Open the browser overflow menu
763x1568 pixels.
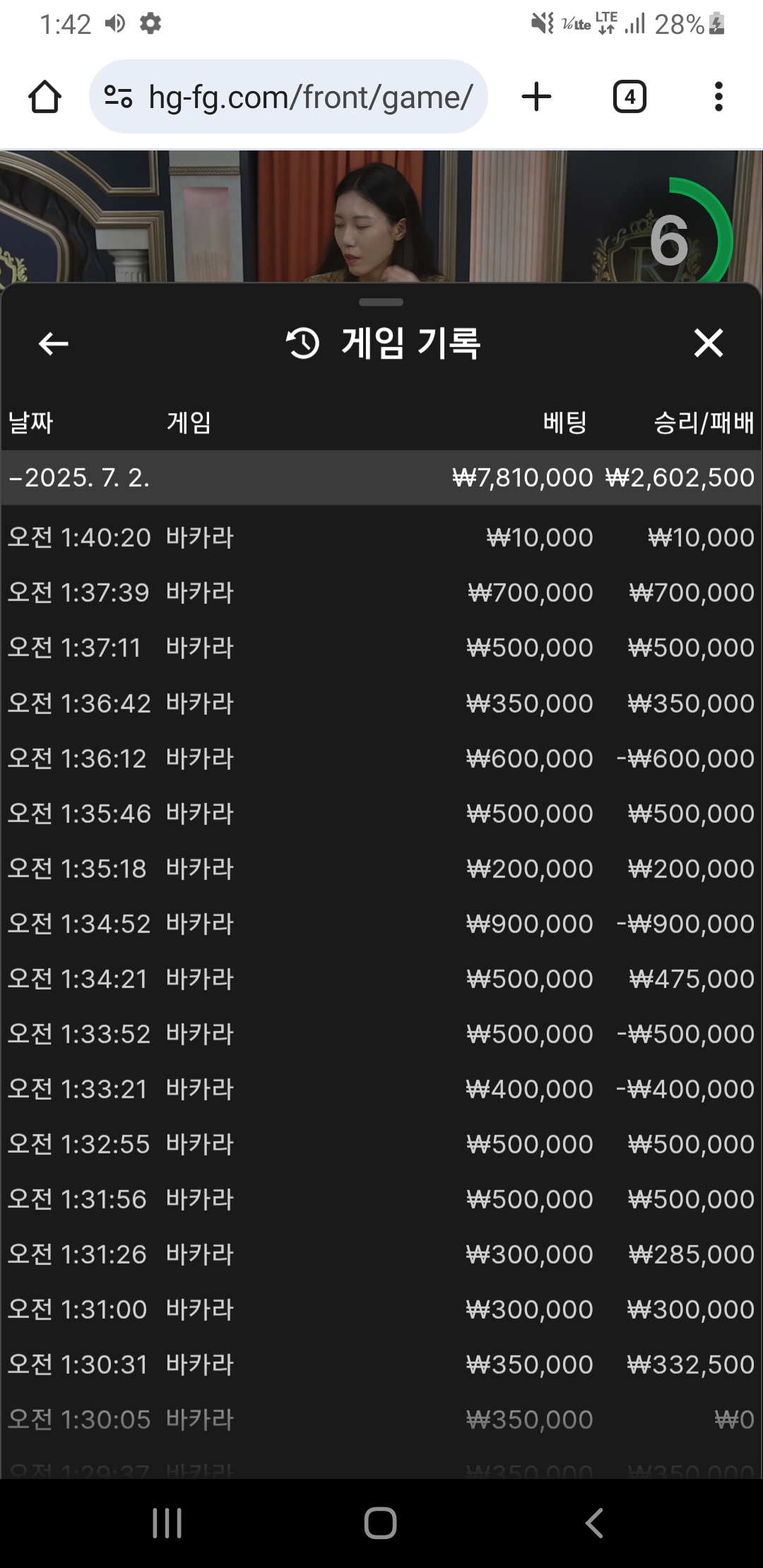(x=718, y=97)
